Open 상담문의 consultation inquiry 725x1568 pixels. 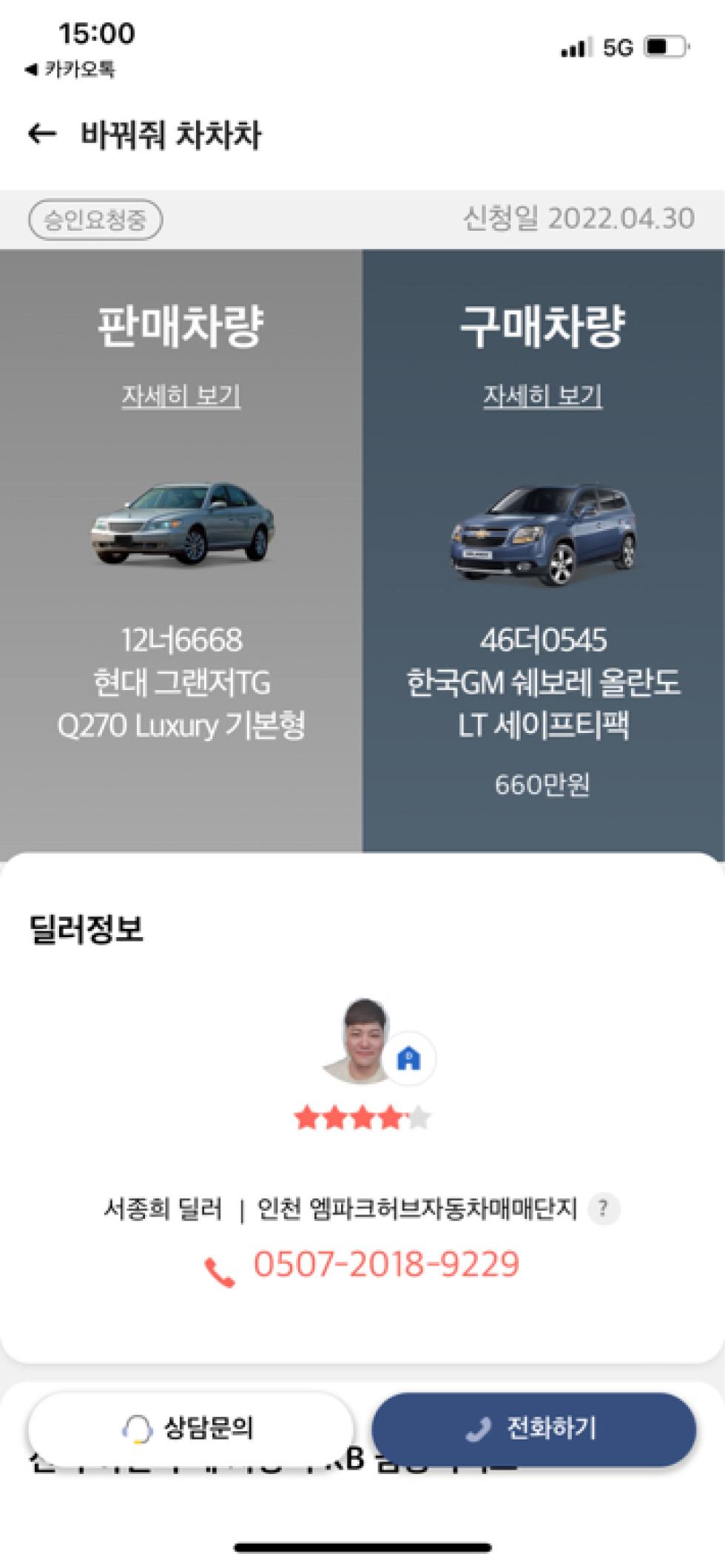pyautogui.click(x=190, y=1428)
